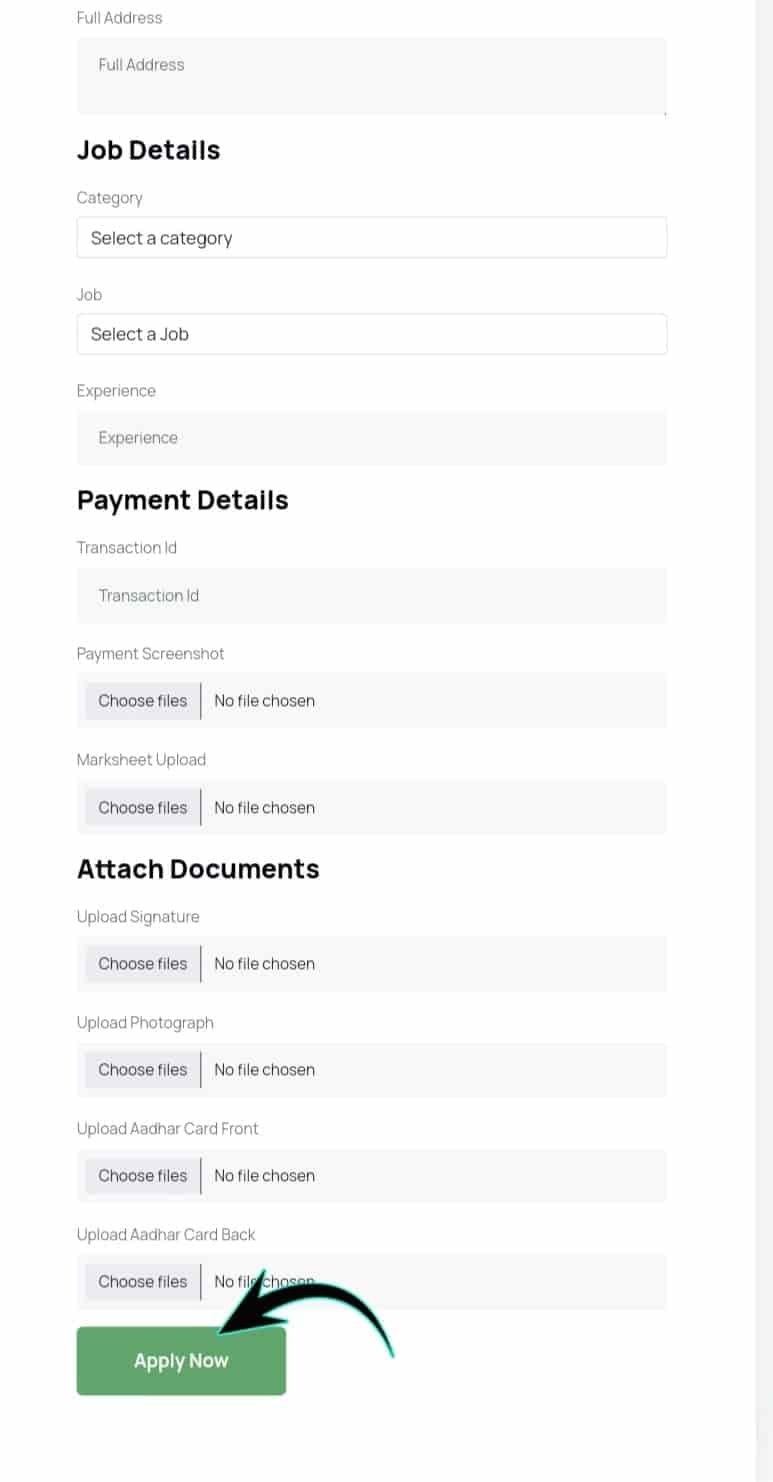Choose files for Aadhar Card Front
The image size is (773, 1482).
click(142, 1175)
